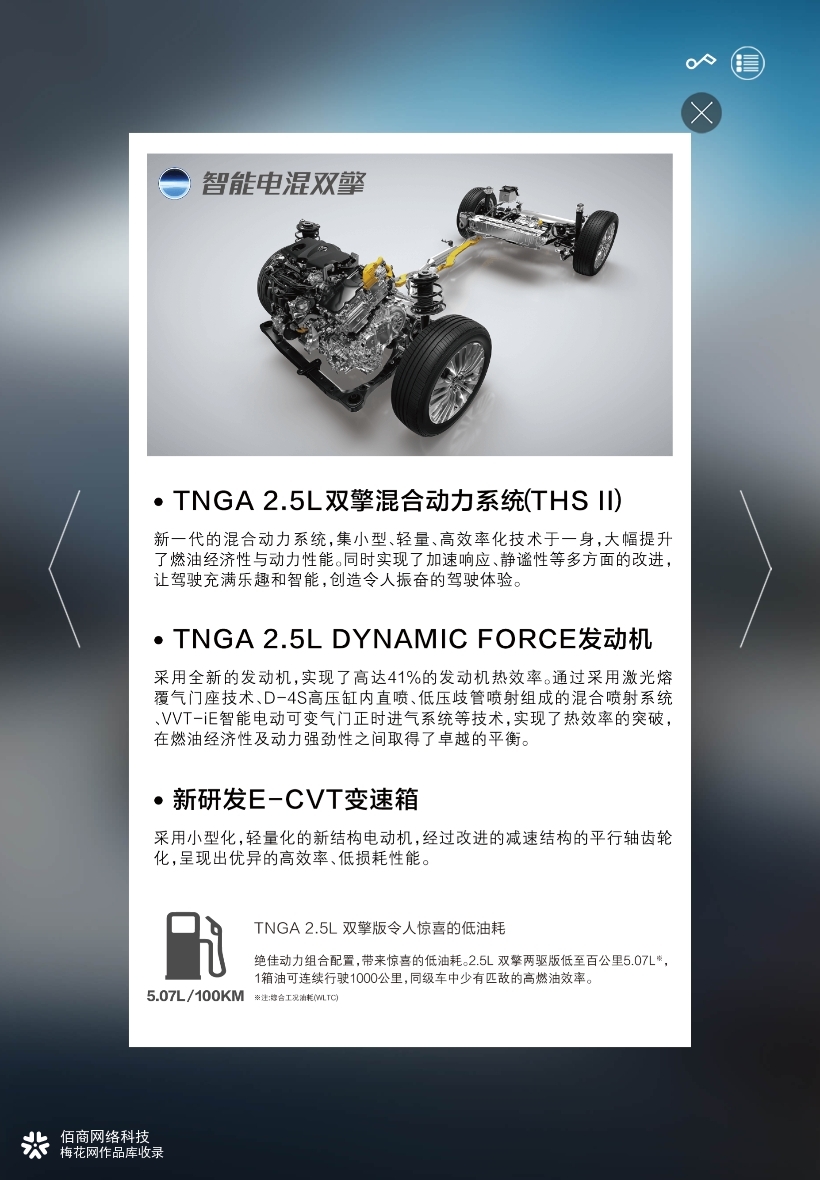Open the list menu icon

(747, 63)
